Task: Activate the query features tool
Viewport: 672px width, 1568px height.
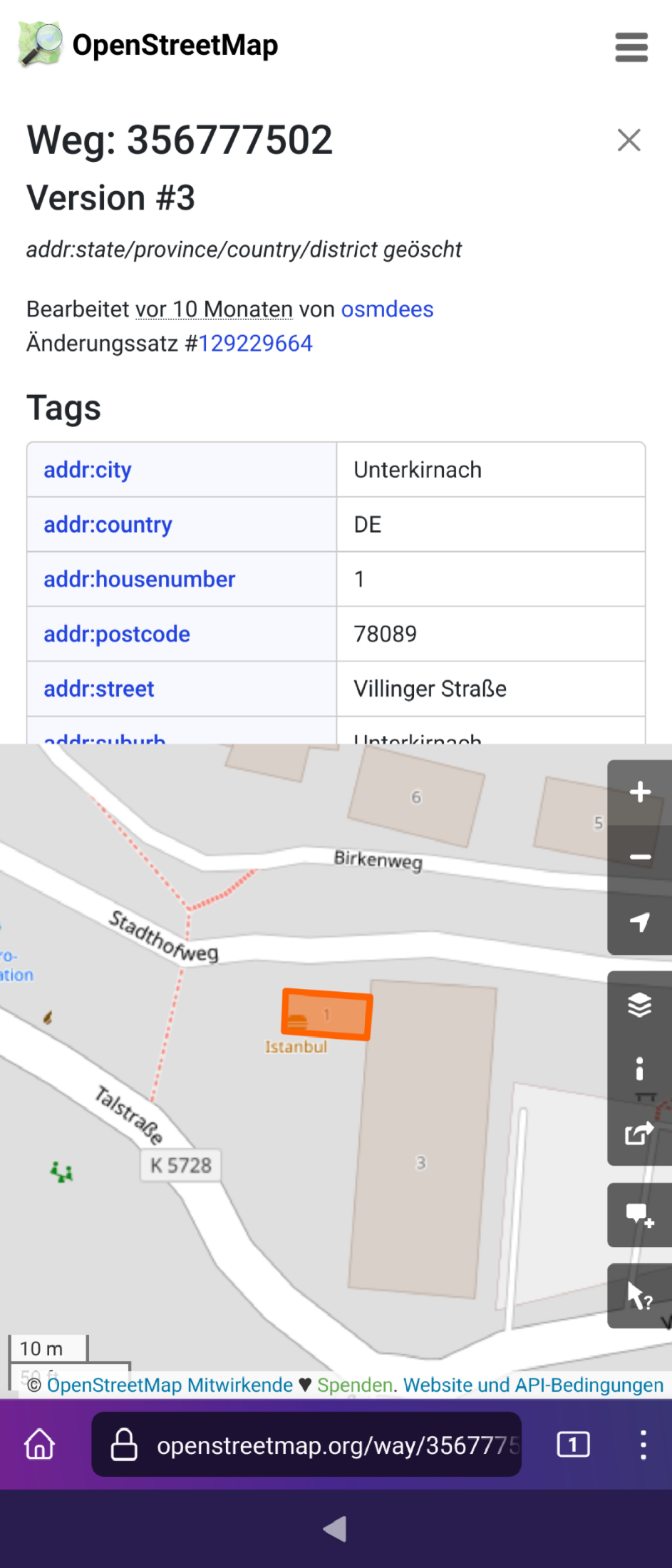Action: coord(639,1296)
